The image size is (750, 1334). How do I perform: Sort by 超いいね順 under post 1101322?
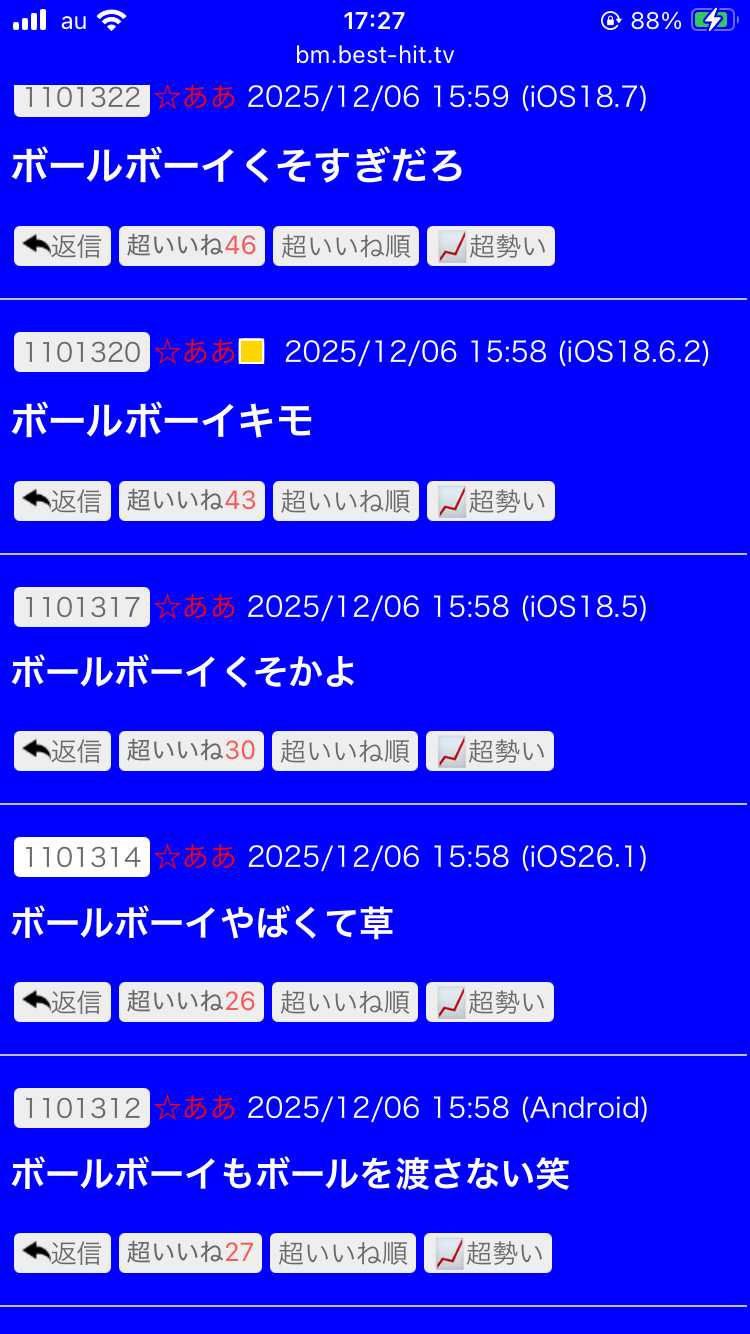346,246
